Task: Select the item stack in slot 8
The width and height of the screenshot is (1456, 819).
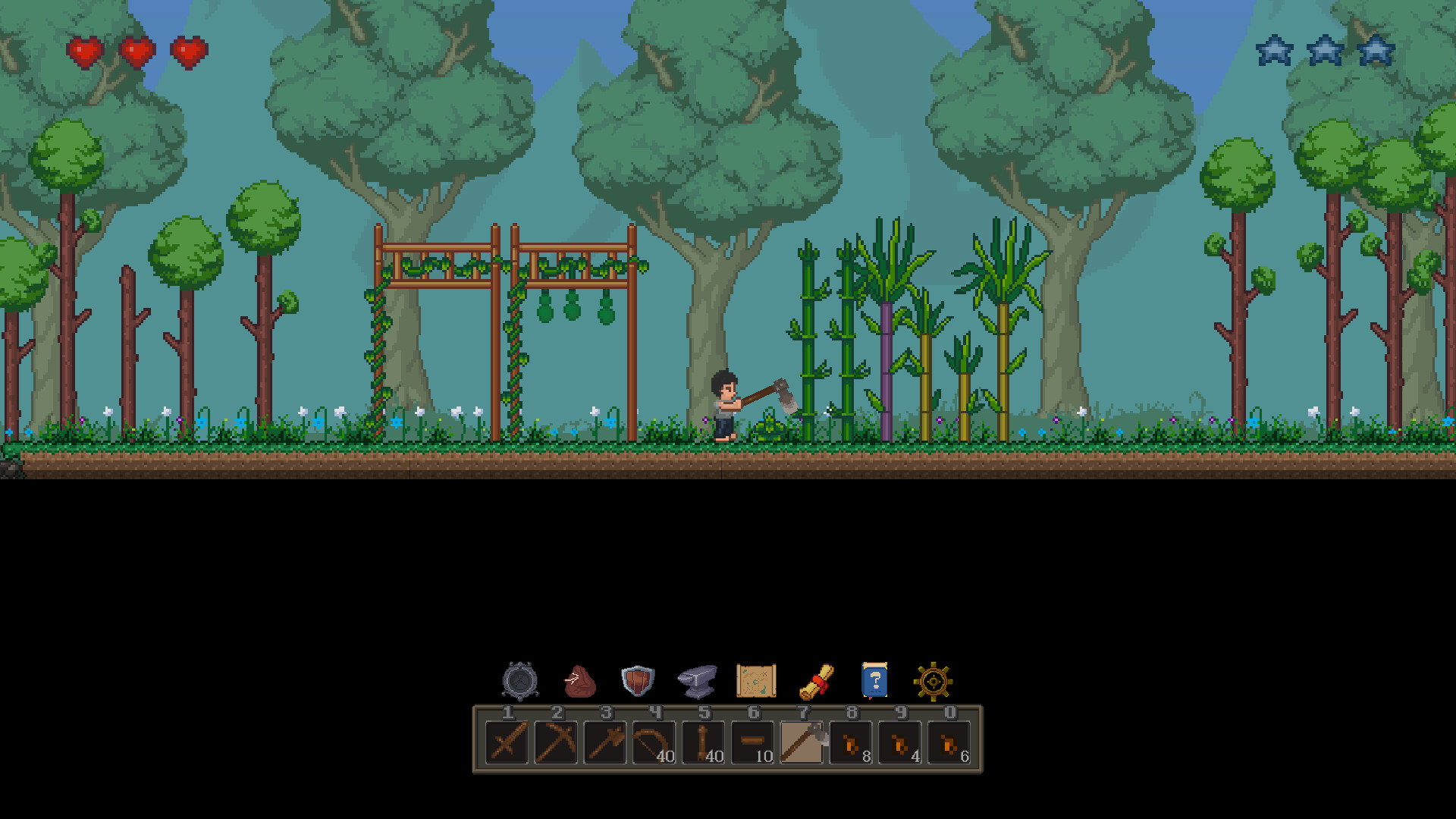Action: click(x=851, y=742)
